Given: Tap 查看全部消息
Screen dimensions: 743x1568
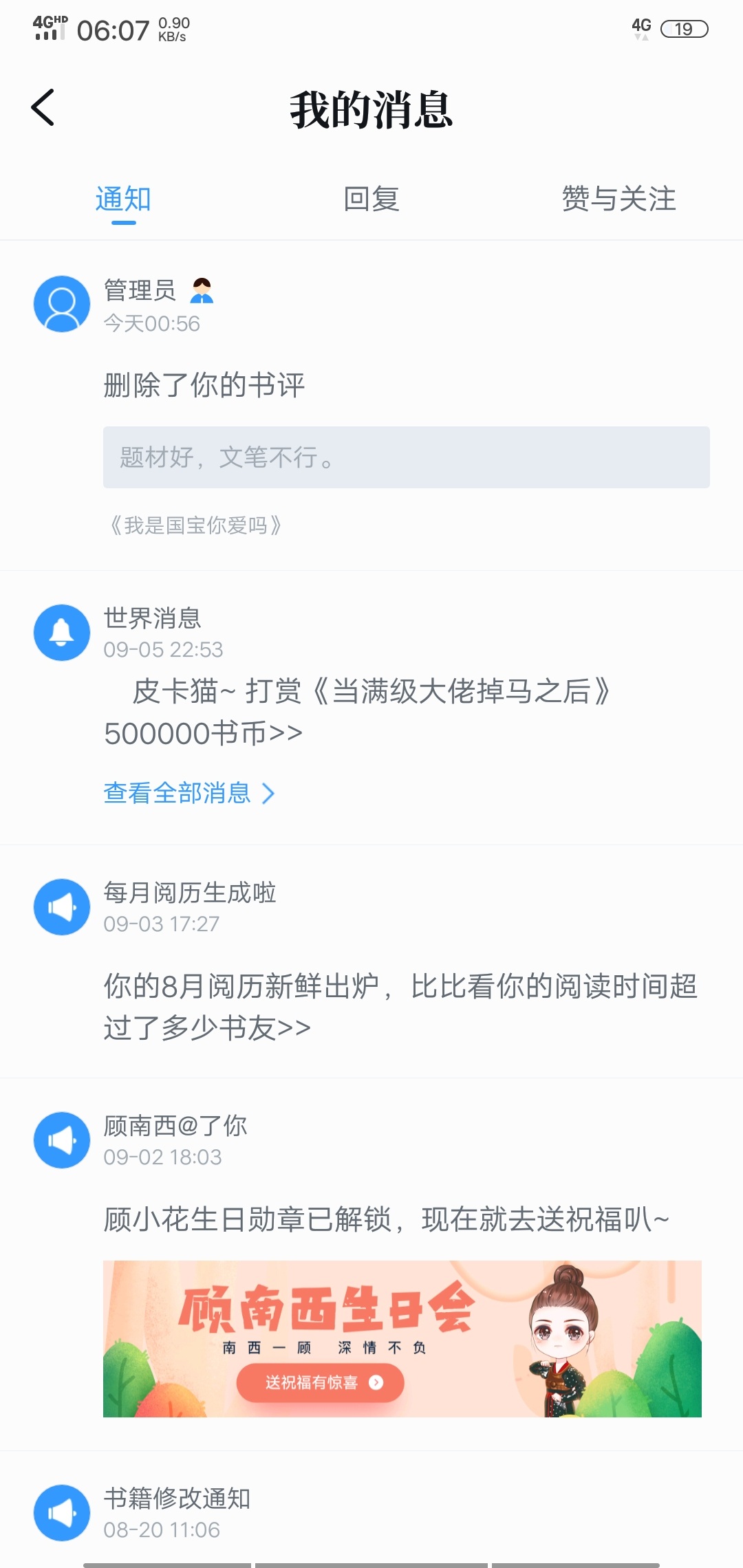Looking at the screenshot, I should pyautogui.click(x=189, y=793).
